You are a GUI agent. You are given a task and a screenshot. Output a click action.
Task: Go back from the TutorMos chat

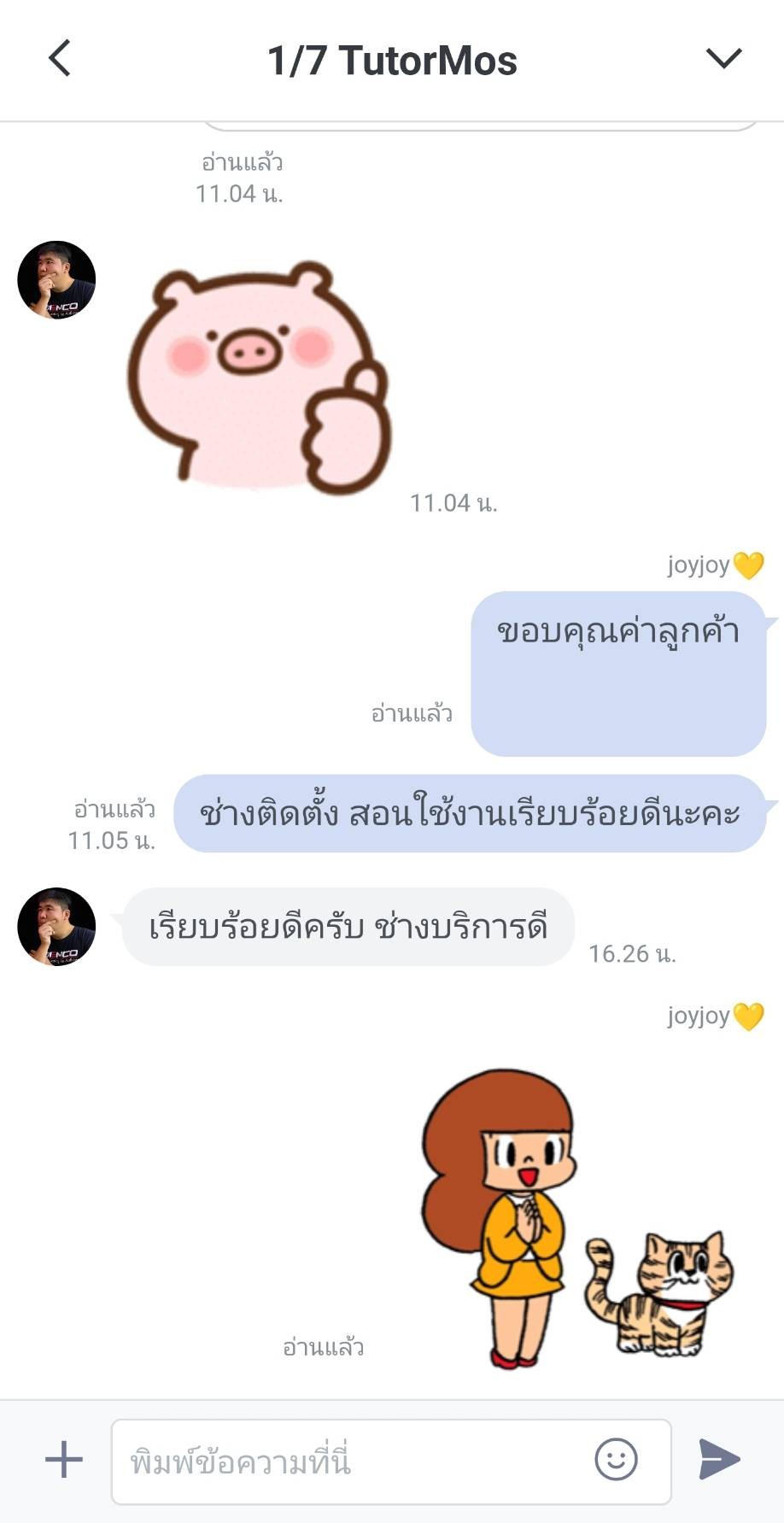pyautogui.click(x=59, y=59)
